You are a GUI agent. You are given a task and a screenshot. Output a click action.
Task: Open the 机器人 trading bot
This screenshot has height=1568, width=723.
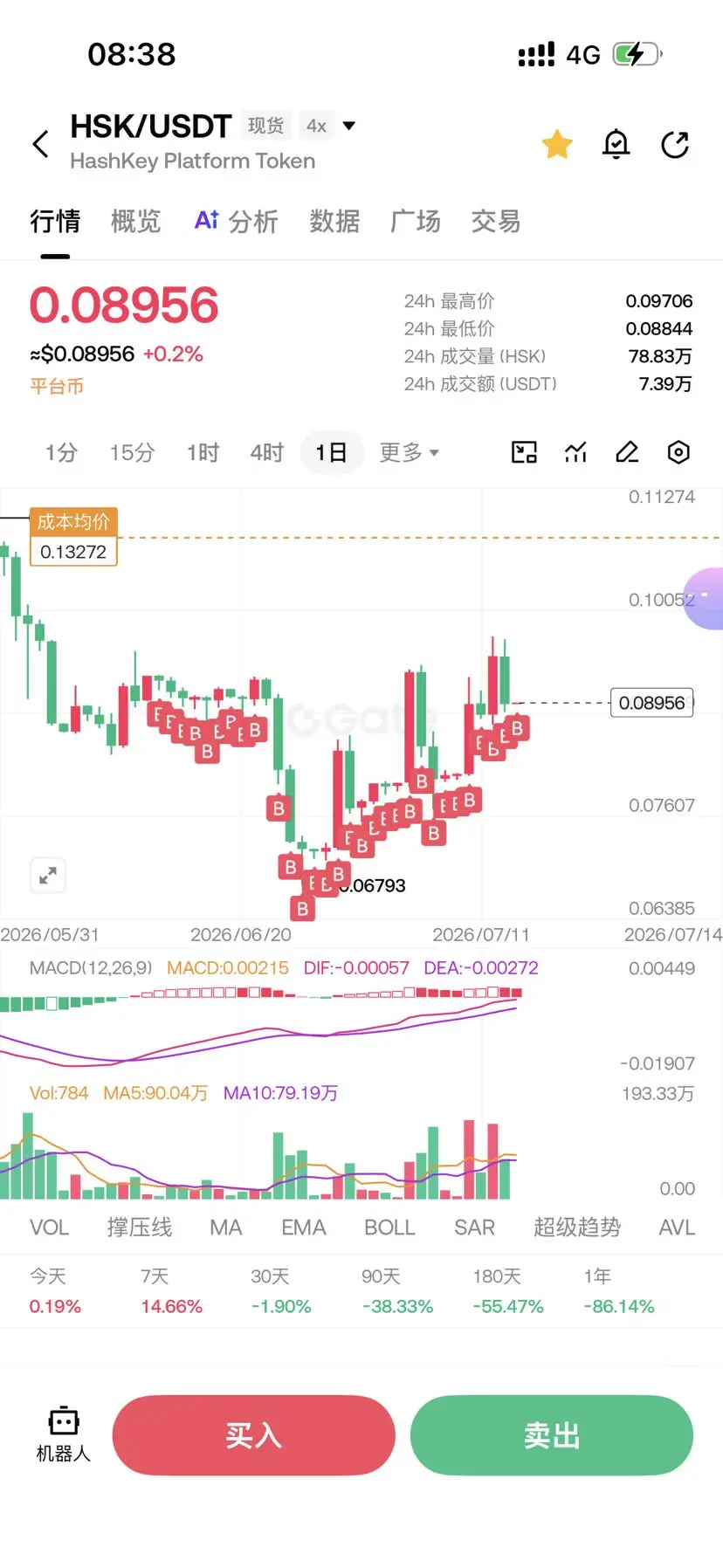pyautogui.click(x=63, y=1434)
